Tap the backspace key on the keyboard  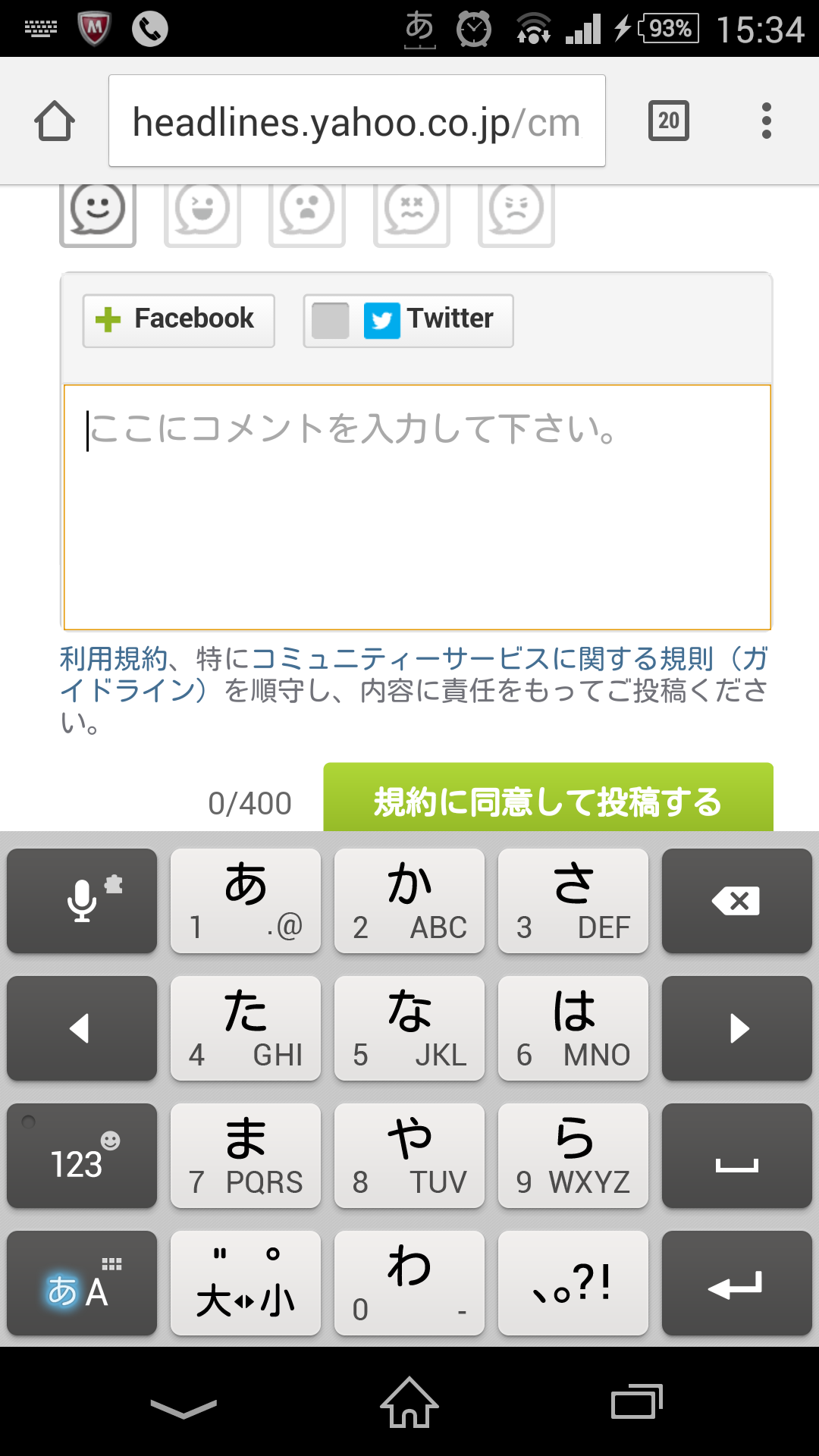736,900
